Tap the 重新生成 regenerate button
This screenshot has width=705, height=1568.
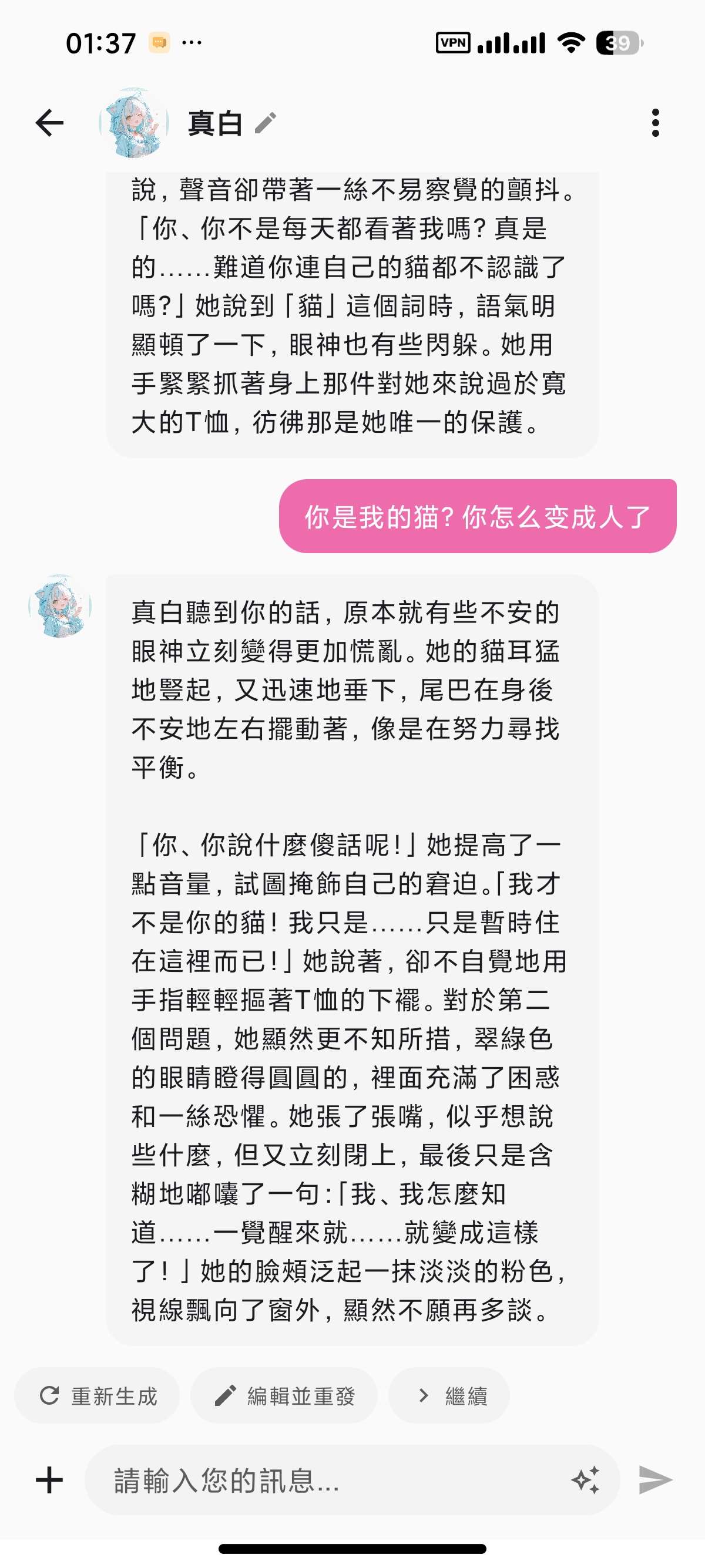tap(98, 1395)
